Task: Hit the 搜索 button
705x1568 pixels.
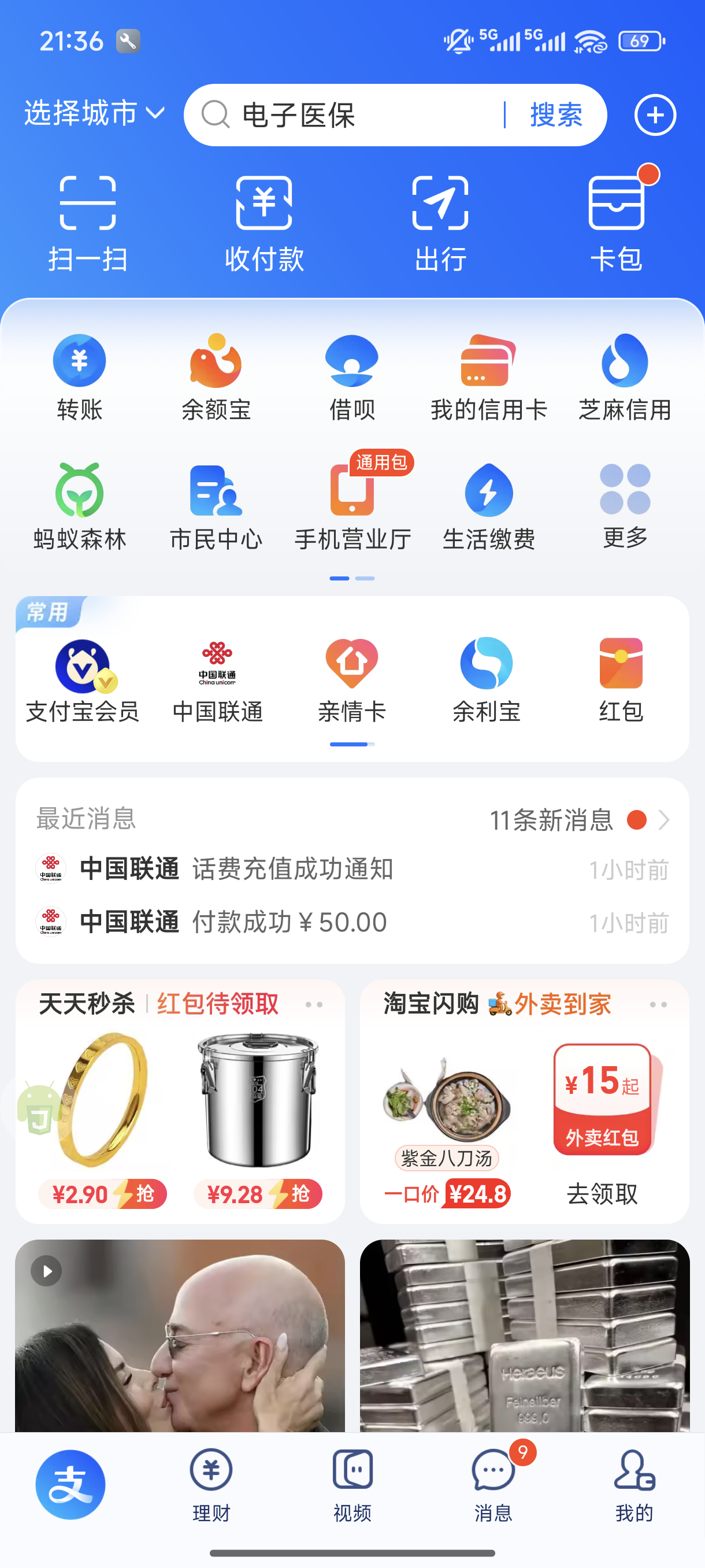Action: [556, 115]
